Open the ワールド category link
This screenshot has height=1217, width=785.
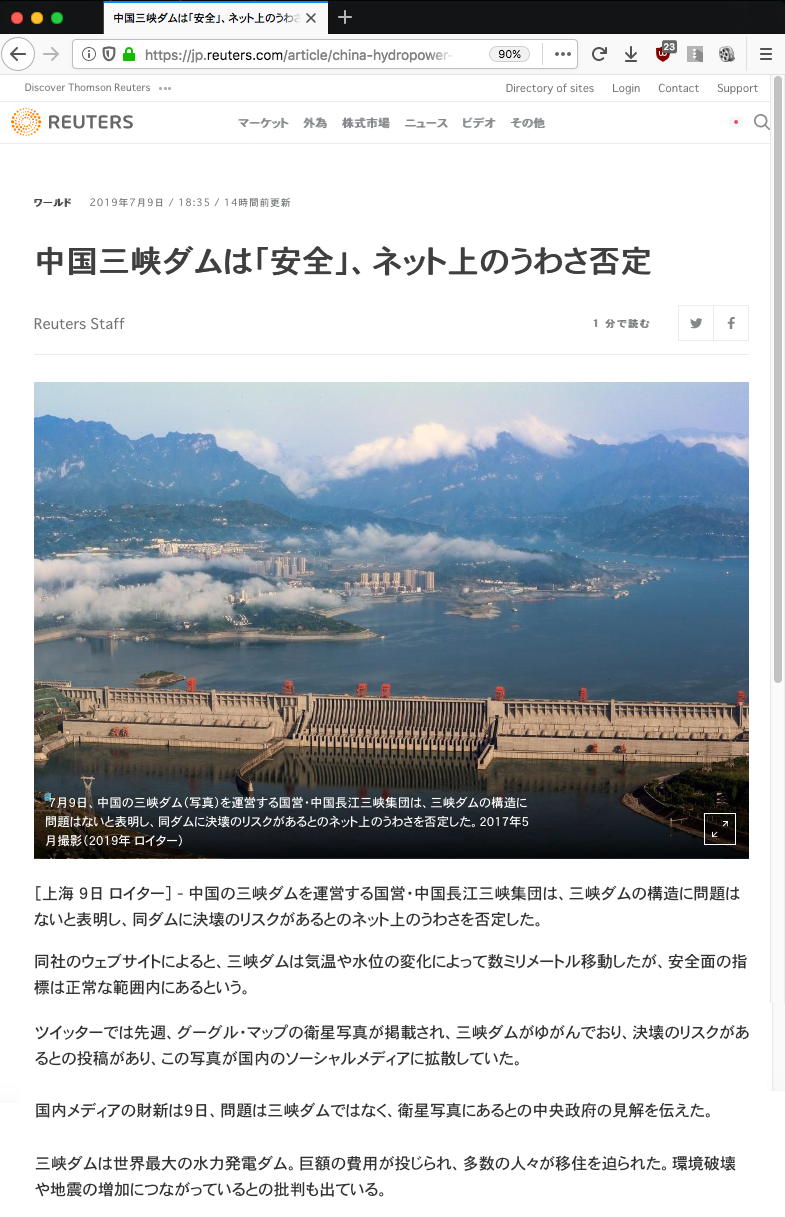[52, 202]
